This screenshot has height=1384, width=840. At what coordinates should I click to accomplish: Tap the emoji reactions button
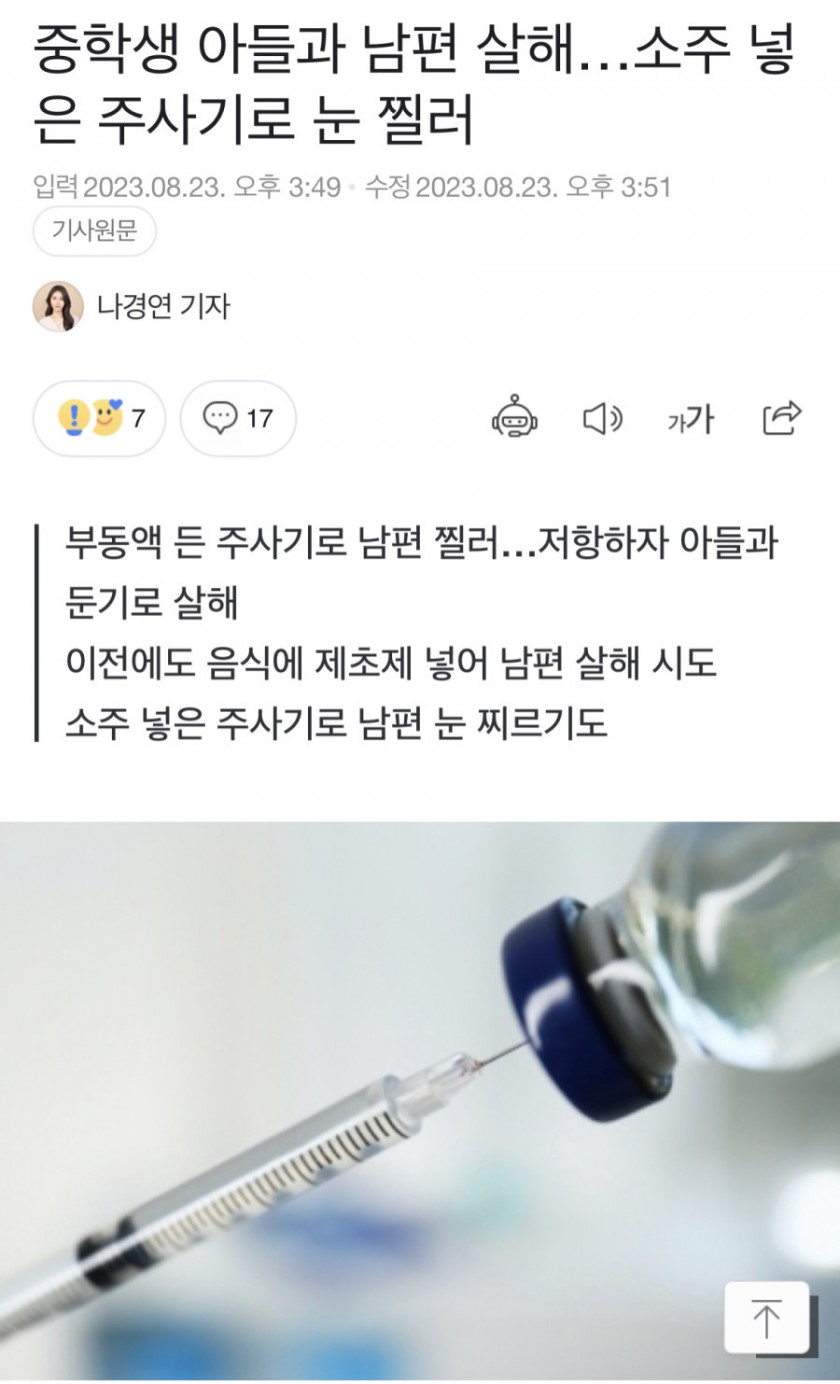[x=99, y=418]
